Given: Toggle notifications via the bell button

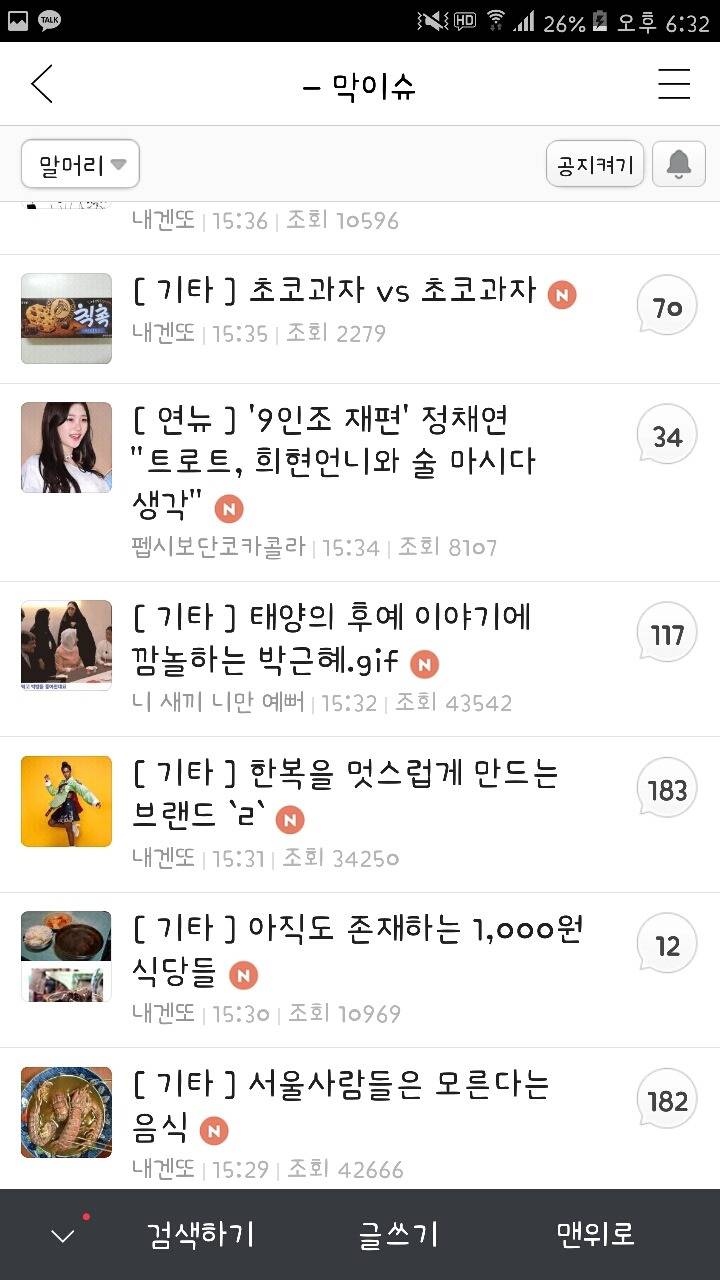Looking at the screenshot, I should tap(678, 164).
